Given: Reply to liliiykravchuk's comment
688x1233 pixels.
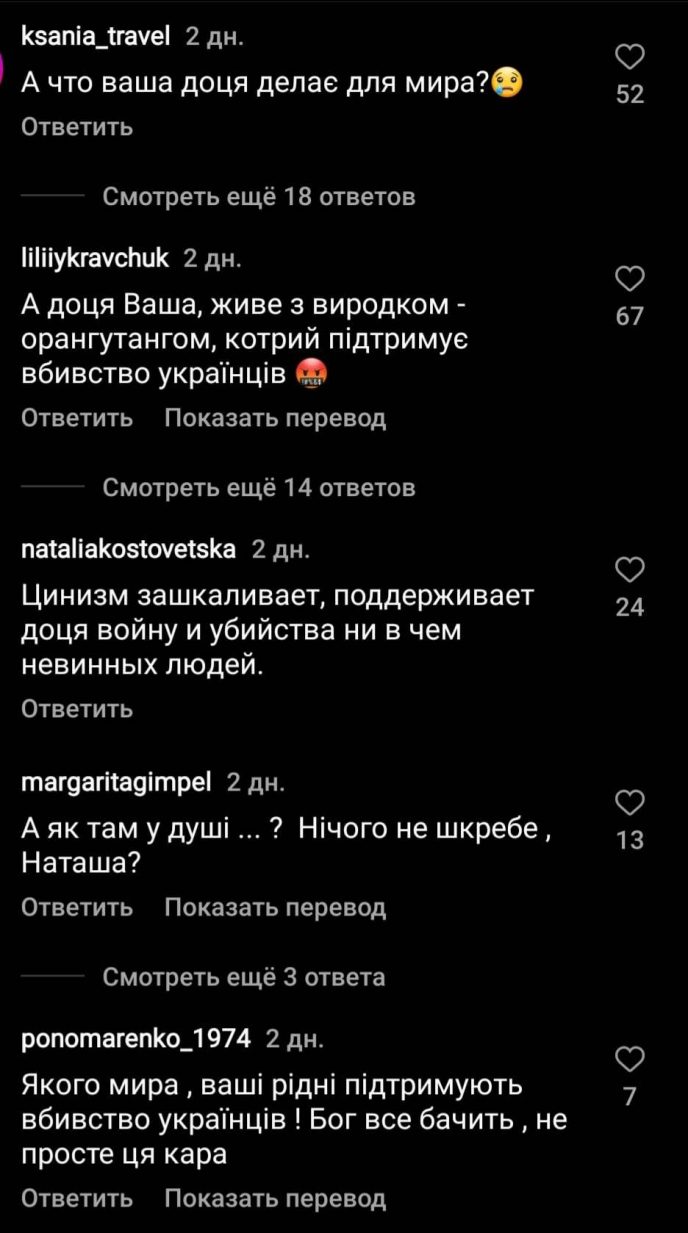Looking at the screenshot, I should tap(77, 418).
